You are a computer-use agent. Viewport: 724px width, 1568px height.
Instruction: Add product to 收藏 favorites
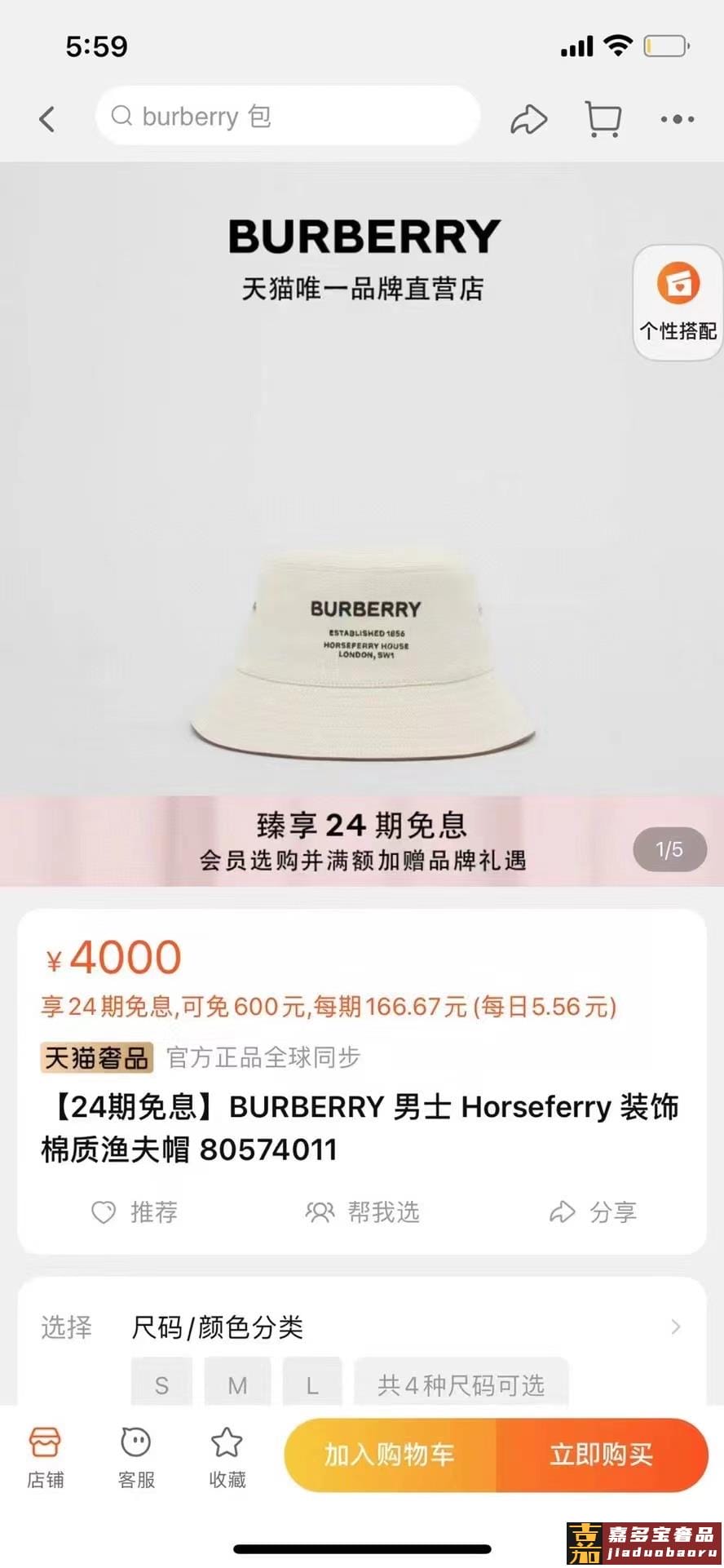(227, 1458)
